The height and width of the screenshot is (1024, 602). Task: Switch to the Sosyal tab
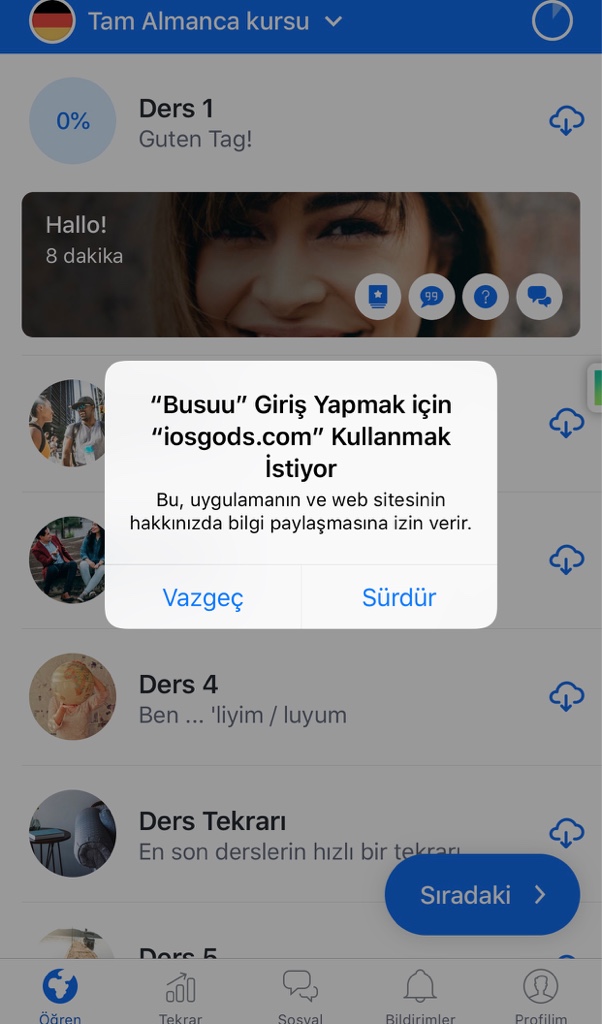pyautogui.click(x=300, y=994)
